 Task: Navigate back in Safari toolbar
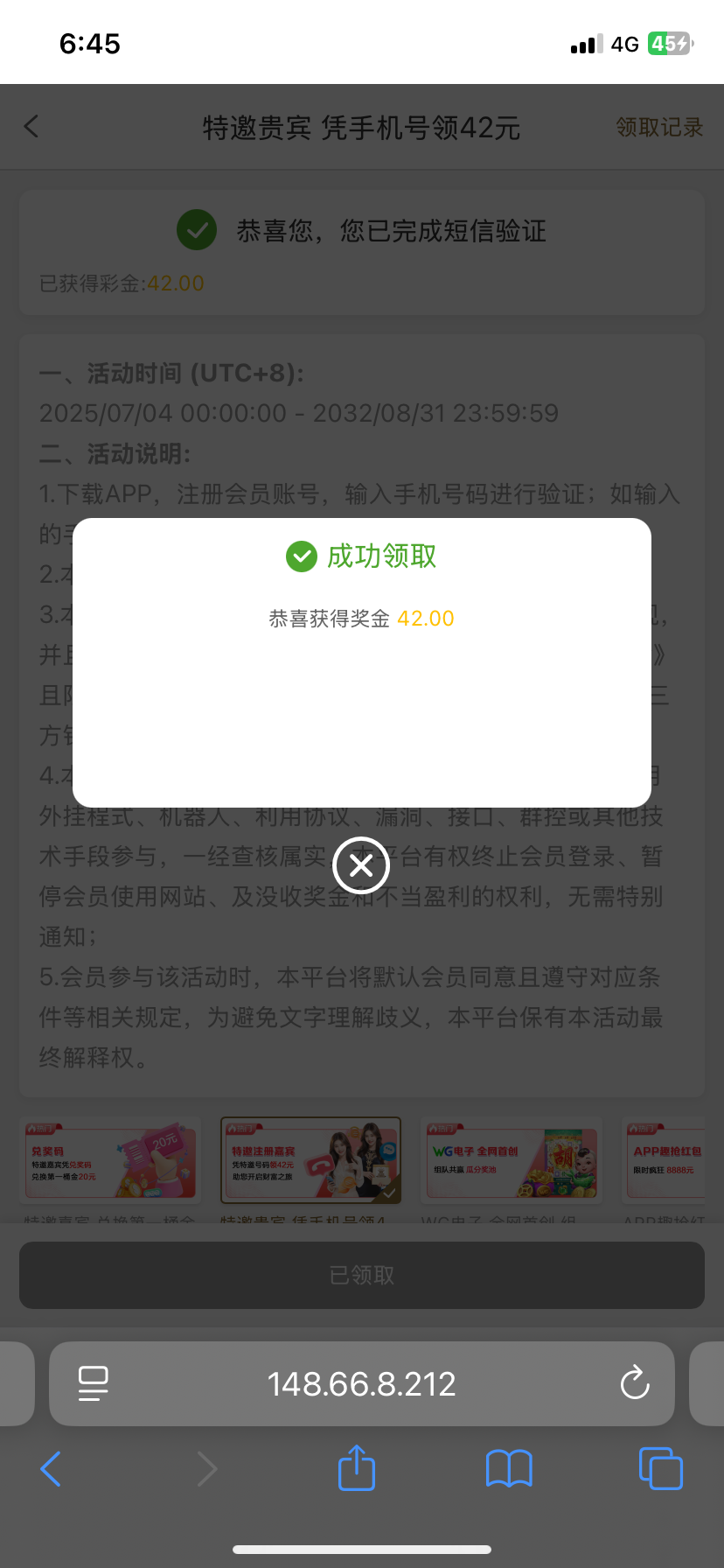[51, 1468]
